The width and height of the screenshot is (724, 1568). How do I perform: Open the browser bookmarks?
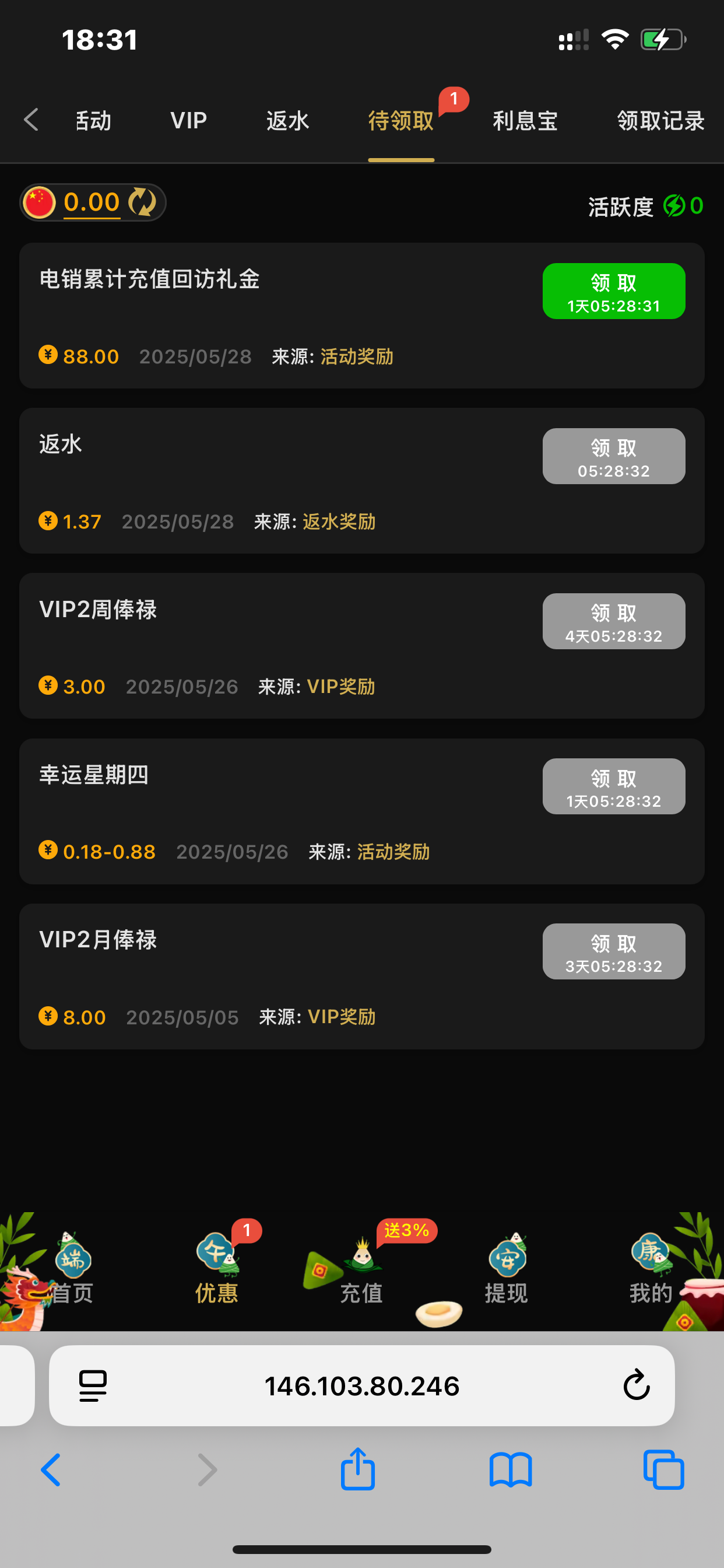click(x=511, y=1469)
